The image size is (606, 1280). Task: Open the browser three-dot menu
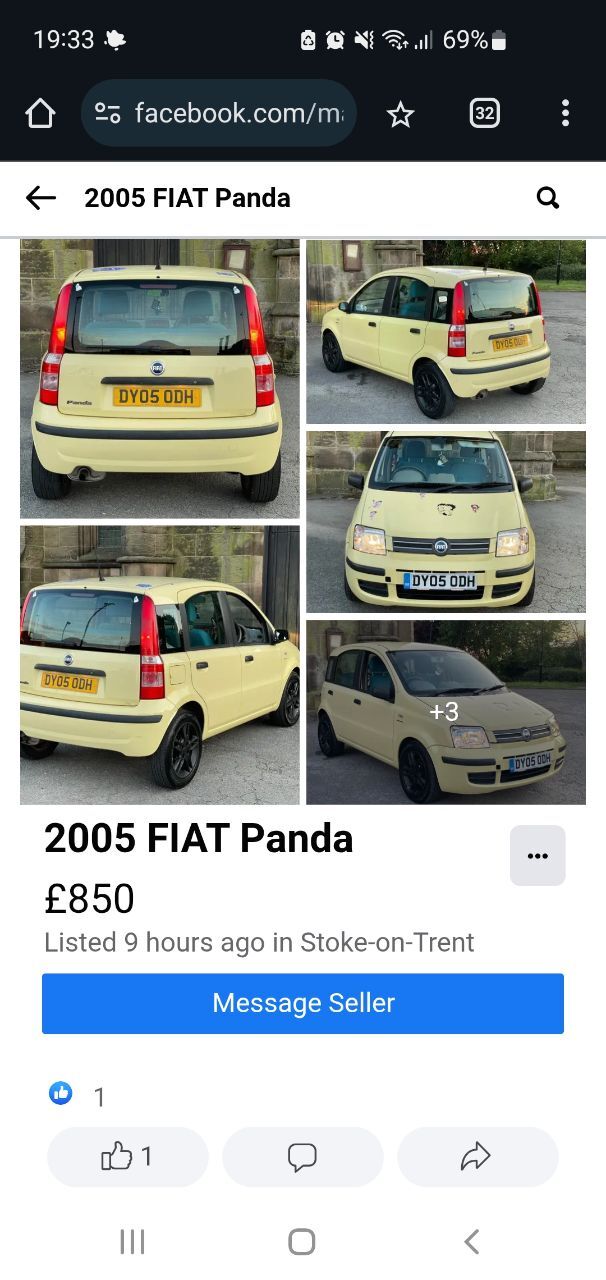tap(565, 113)
